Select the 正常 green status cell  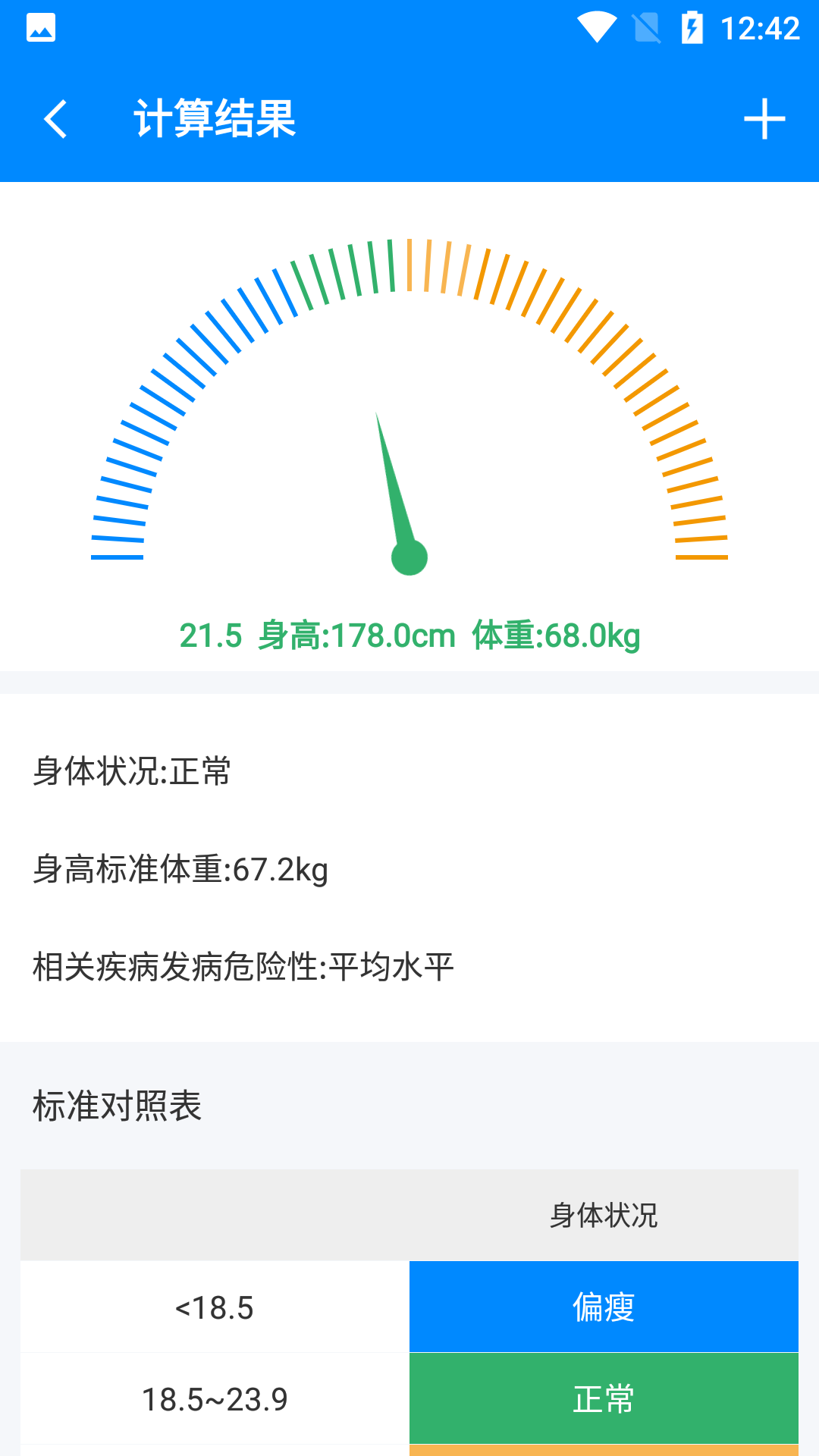click(603, 1401)
